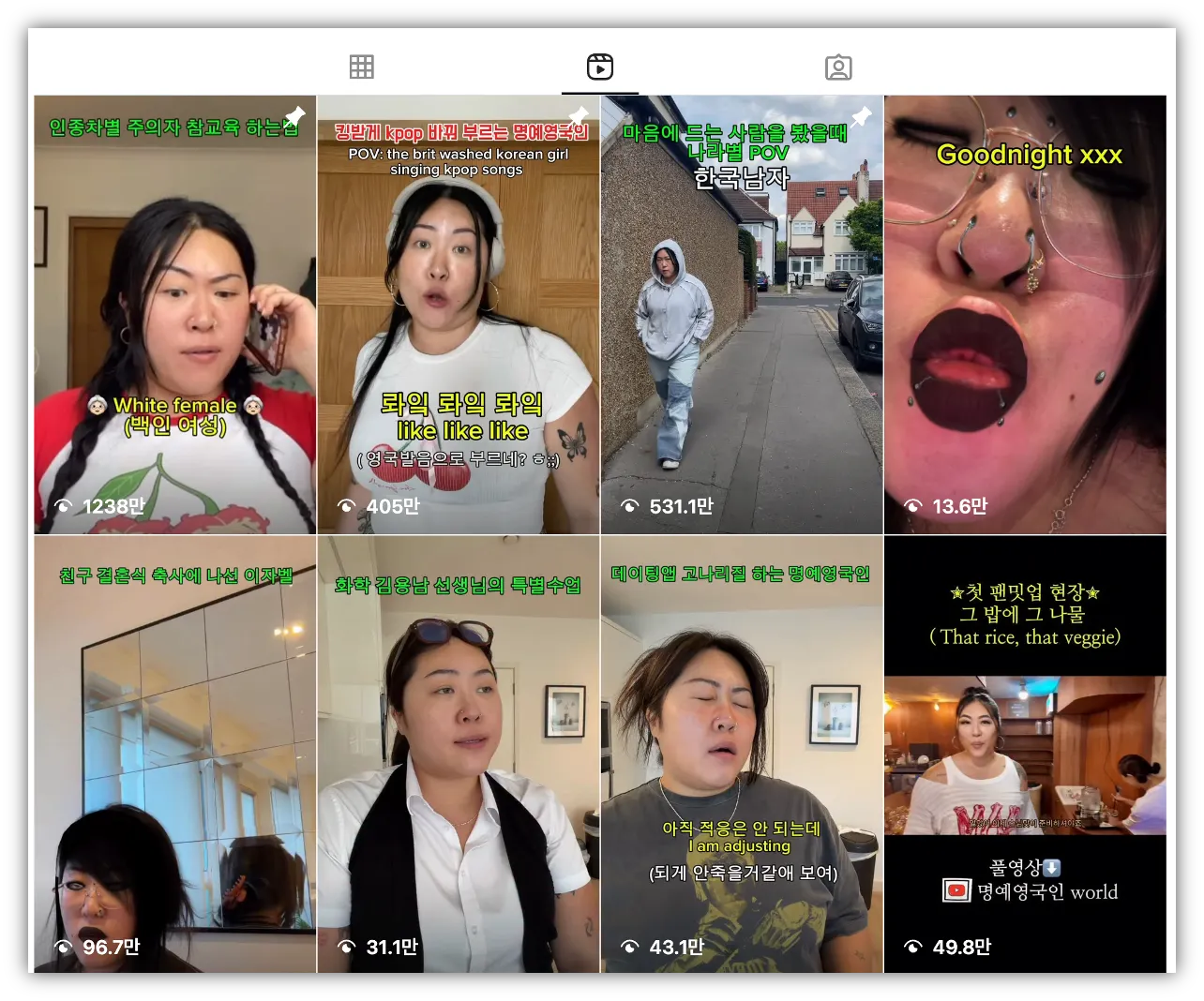Open the mirror reel with 96.7만 views
Image resolution: width=1204 pixels, height=1001 pixels.
pyautogui.click(x=175, y=754)
